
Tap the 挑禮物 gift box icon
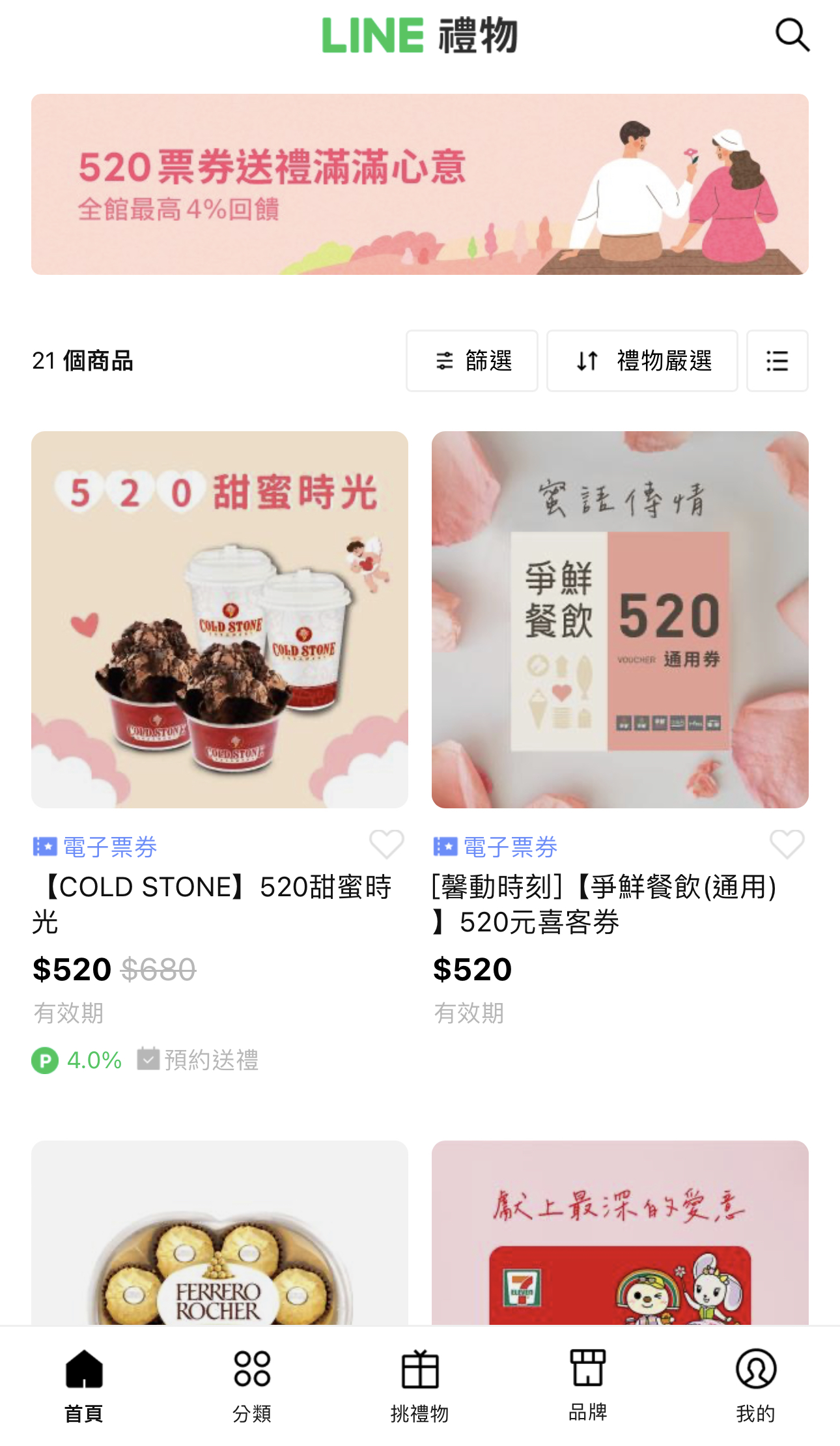pos(419,1370)
